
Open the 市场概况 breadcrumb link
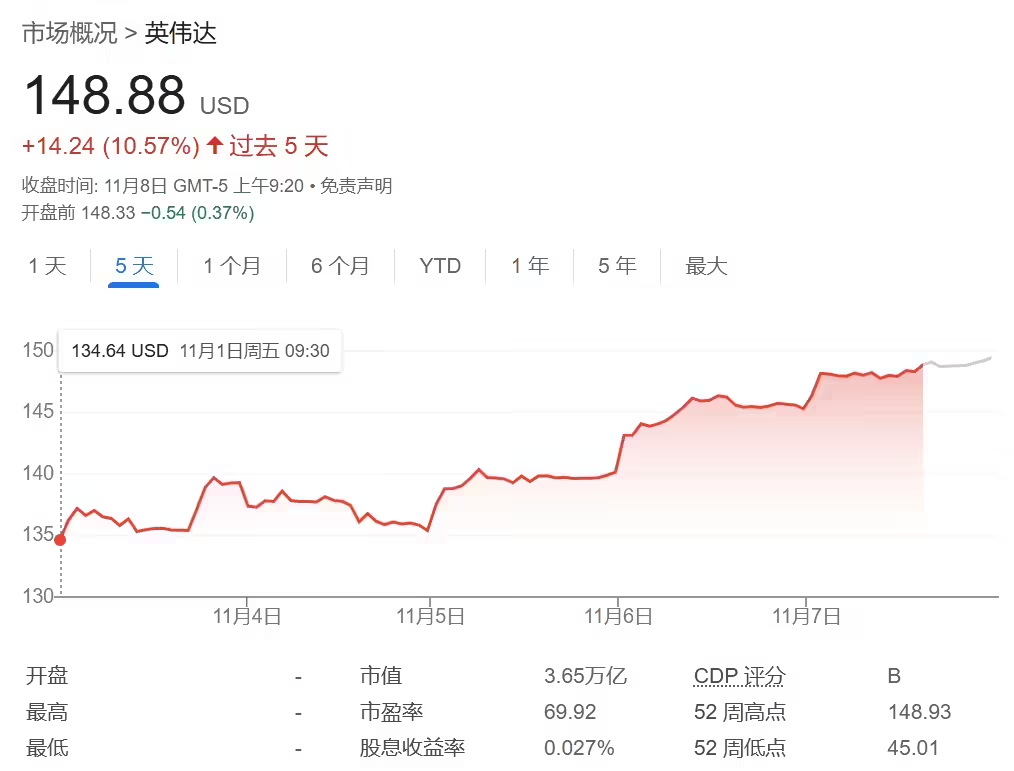[x=69, y=34]
